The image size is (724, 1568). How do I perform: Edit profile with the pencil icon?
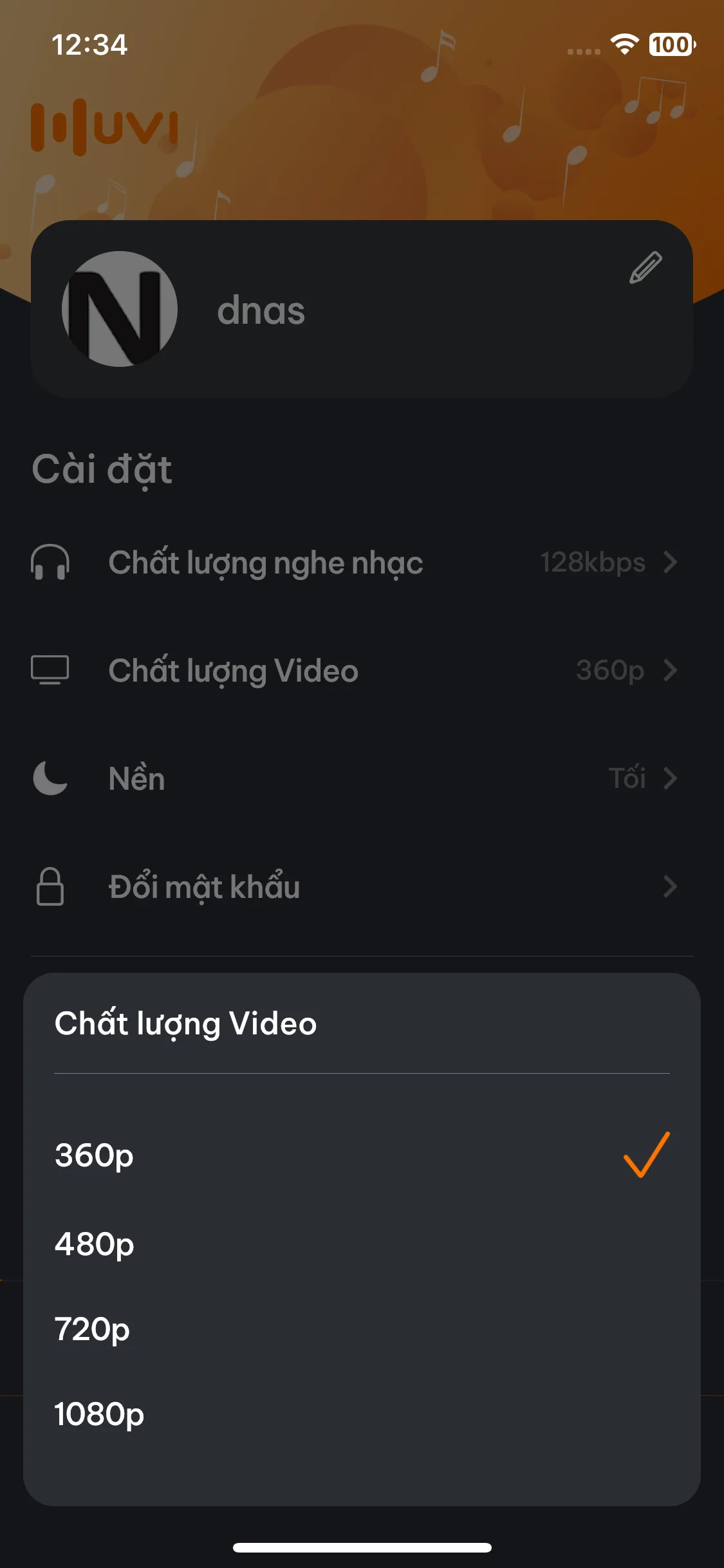coord(645,268)
